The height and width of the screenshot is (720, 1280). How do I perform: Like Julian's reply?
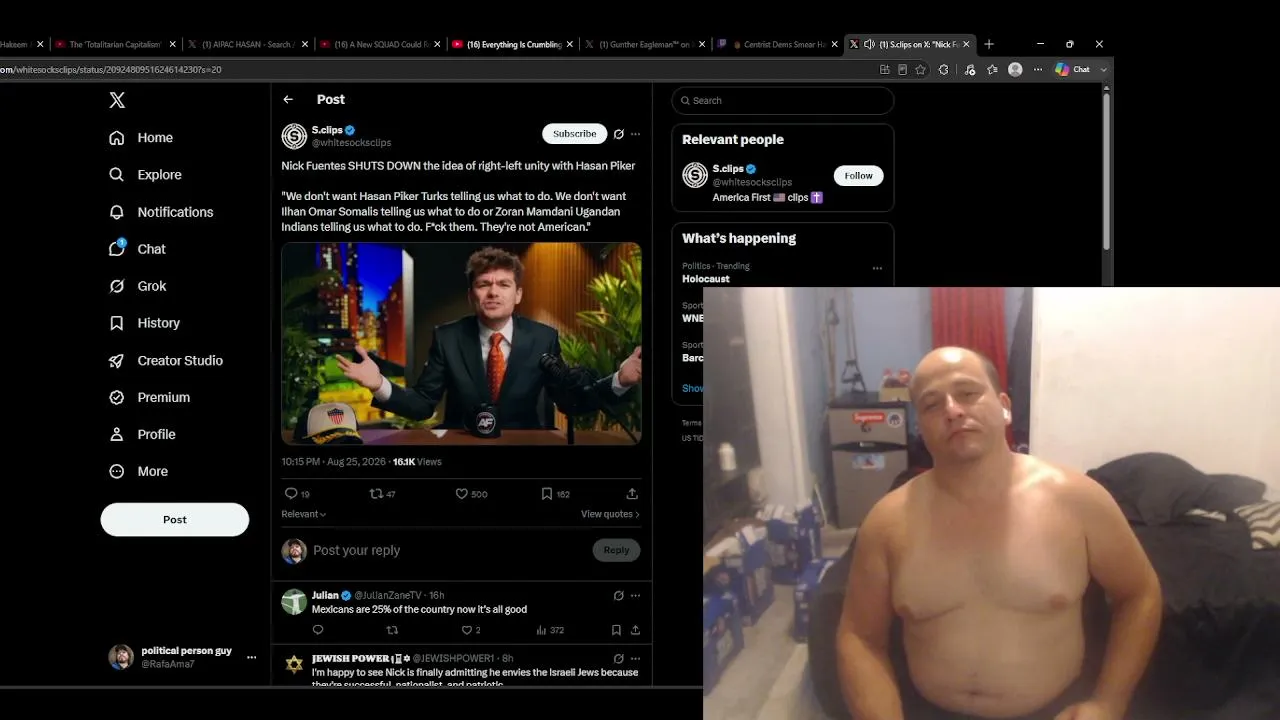[x=470, y=631]
